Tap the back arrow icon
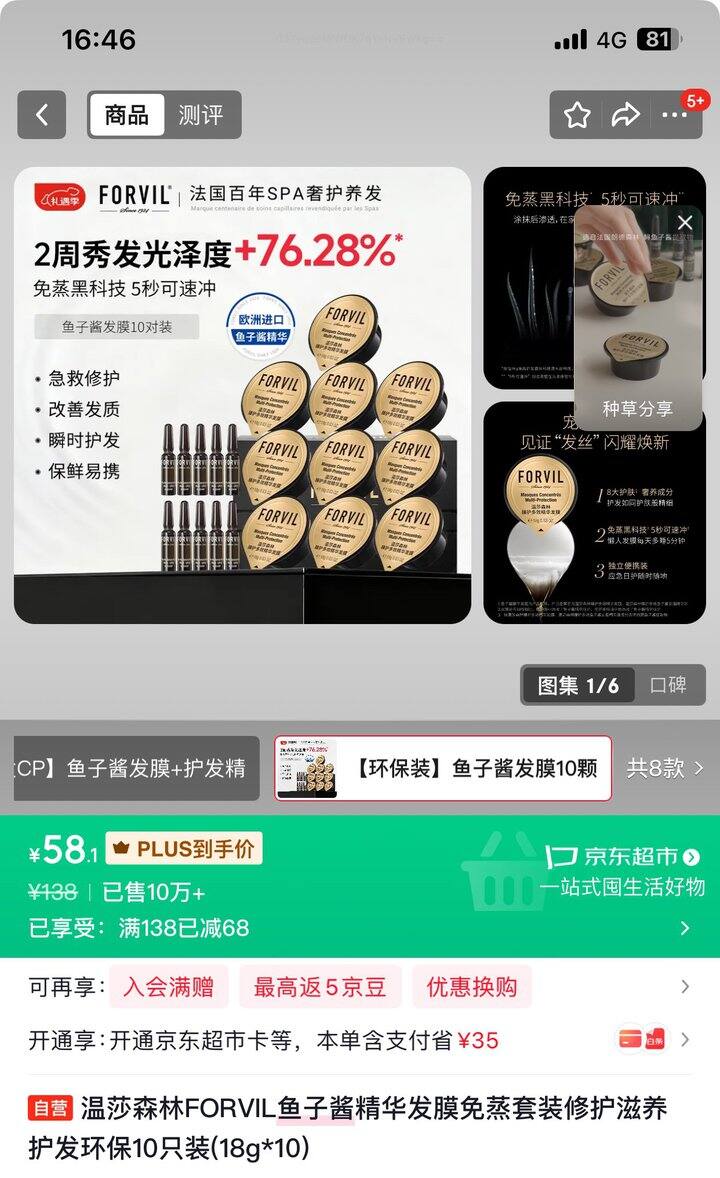 click(x=42, y=115)
